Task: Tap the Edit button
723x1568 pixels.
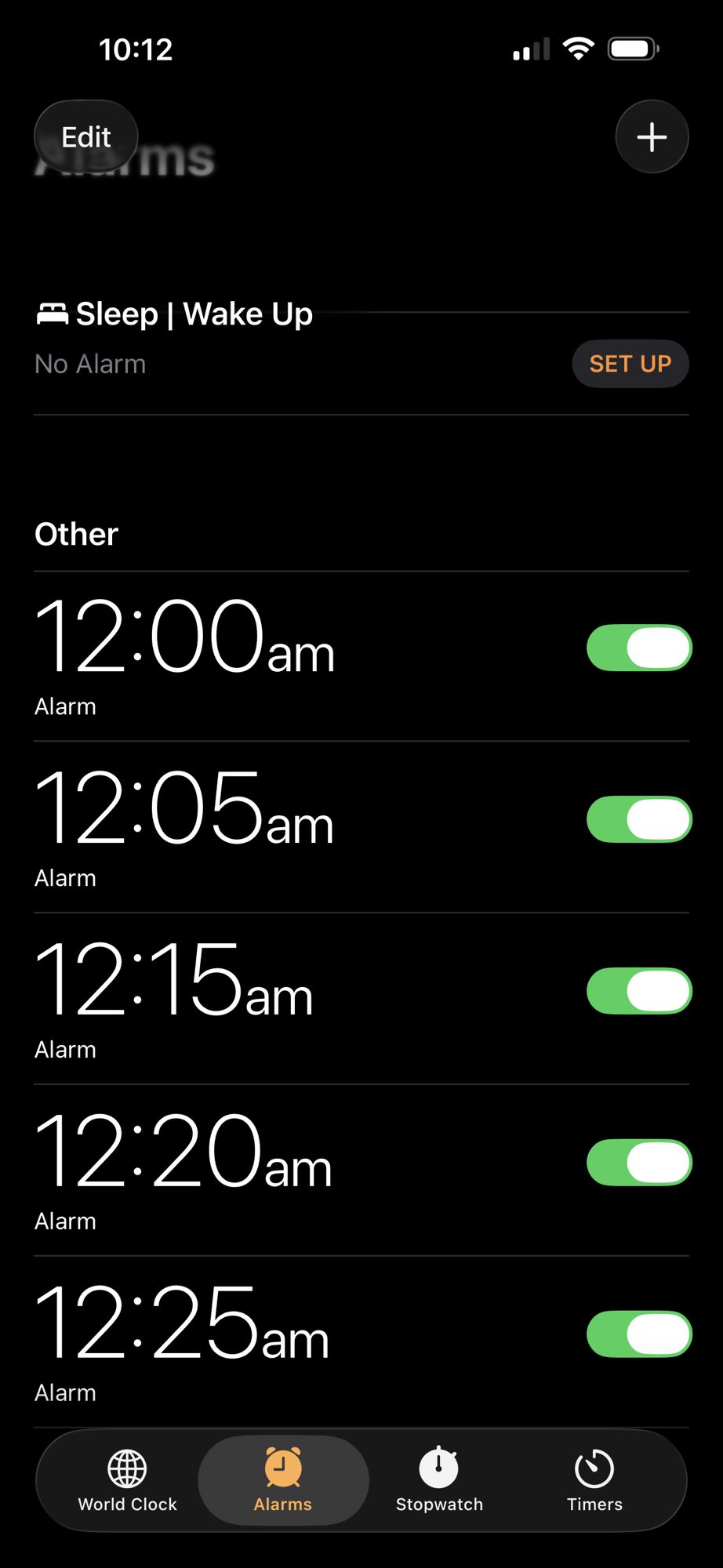Action: (86, 137)
